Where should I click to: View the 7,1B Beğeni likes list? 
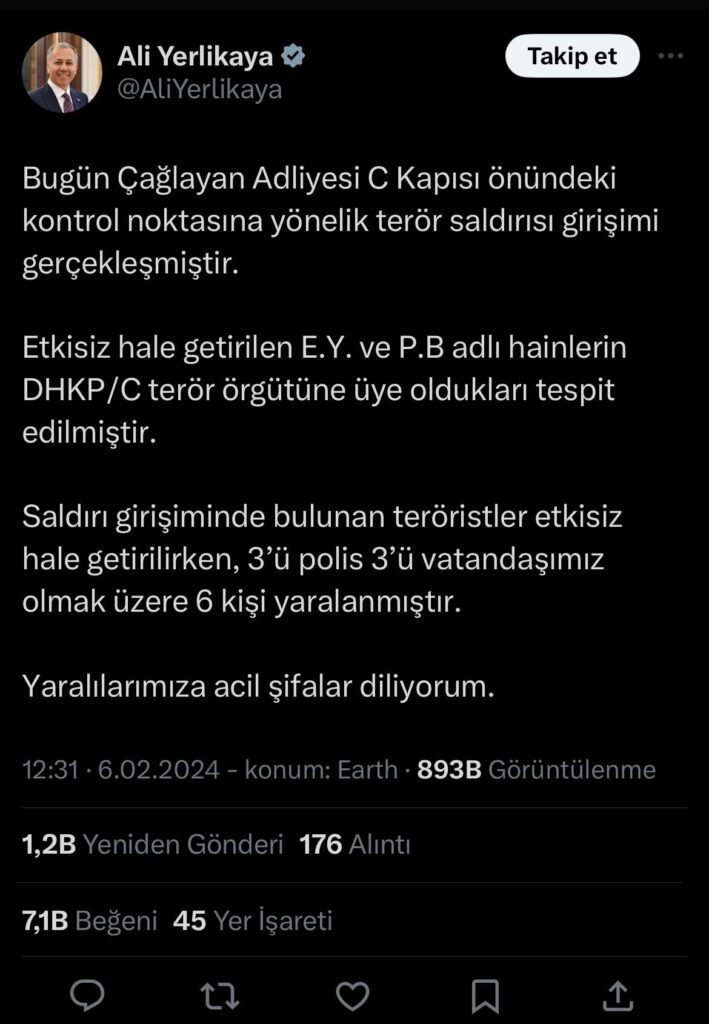pyautogui.click(x=90, y=920)
